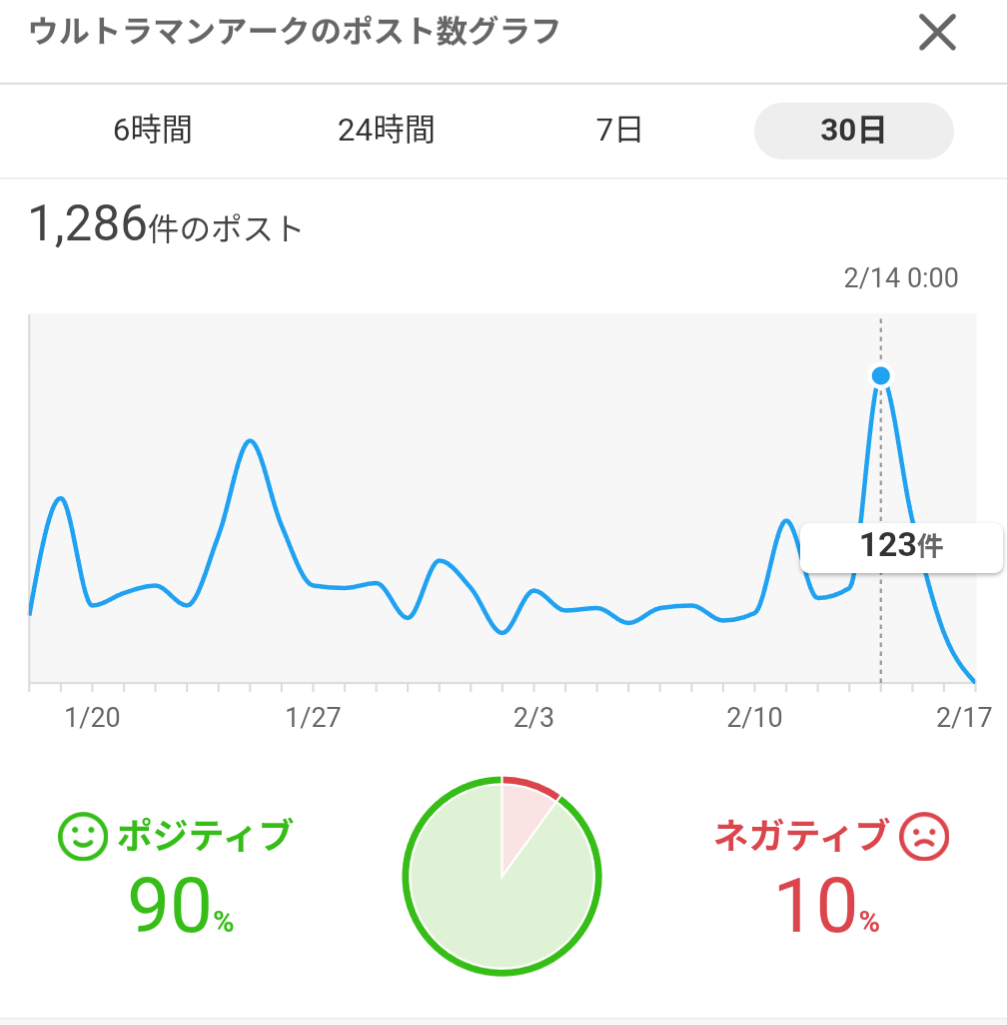Choose the 30日 time range
Image resolution: width=1007 pixels, height=1025 pixels.
[x=853, y=131]
